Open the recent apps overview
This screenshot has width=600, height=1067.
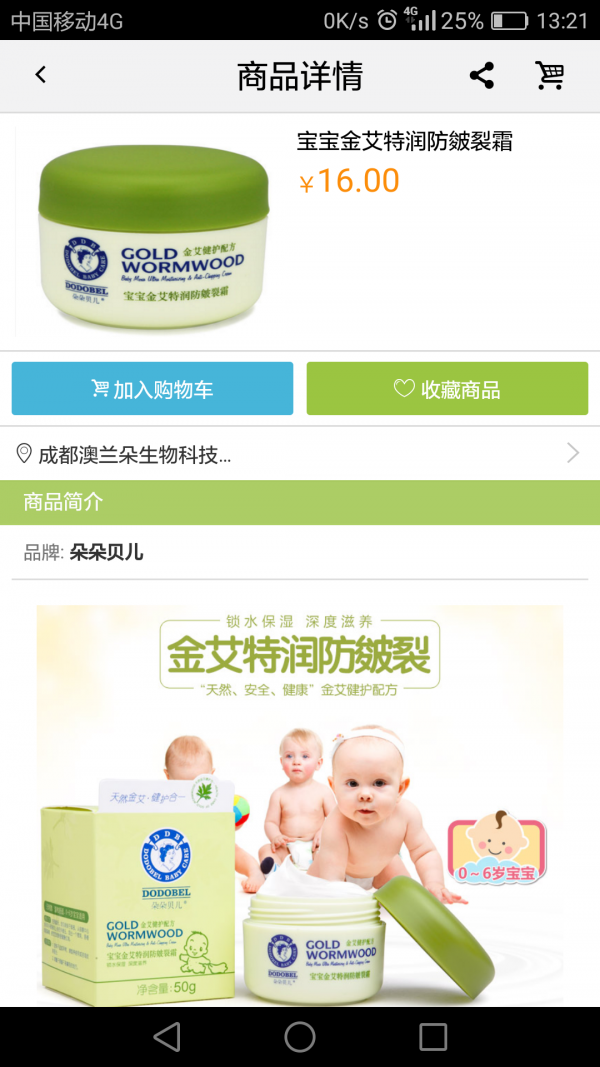pyautogui.click(x=433, y=1037)
